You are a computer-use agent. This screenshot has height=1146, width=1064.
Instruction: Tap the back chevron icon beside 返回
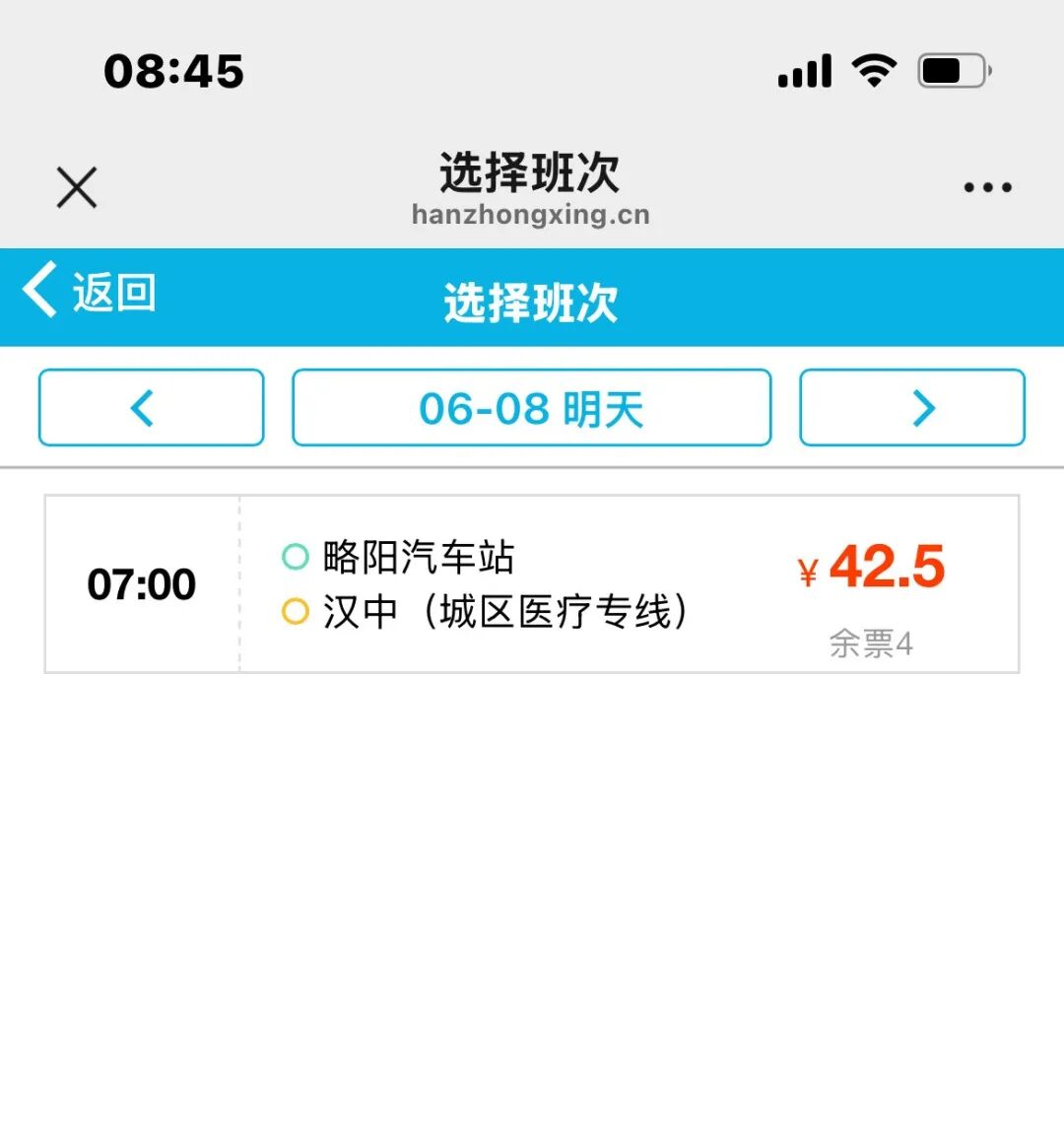39,291
